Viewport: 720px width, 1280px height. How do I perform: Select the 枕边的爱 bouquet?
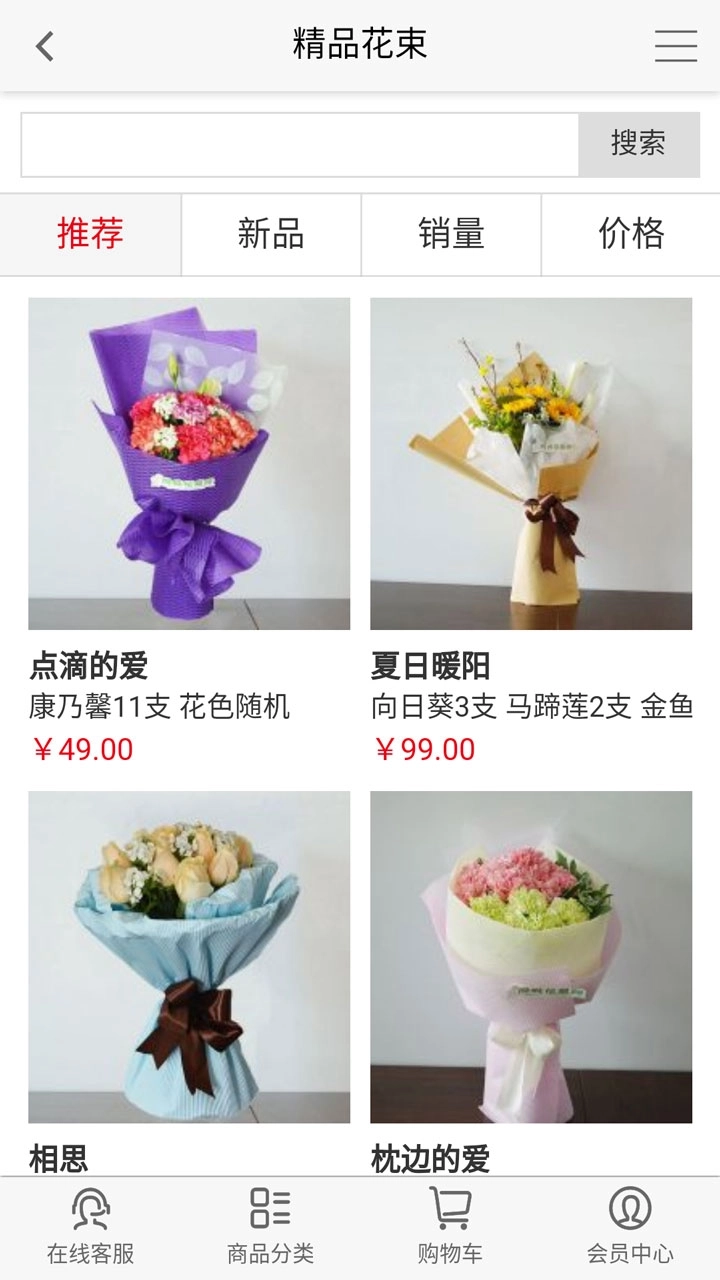[x=531, y=957]
